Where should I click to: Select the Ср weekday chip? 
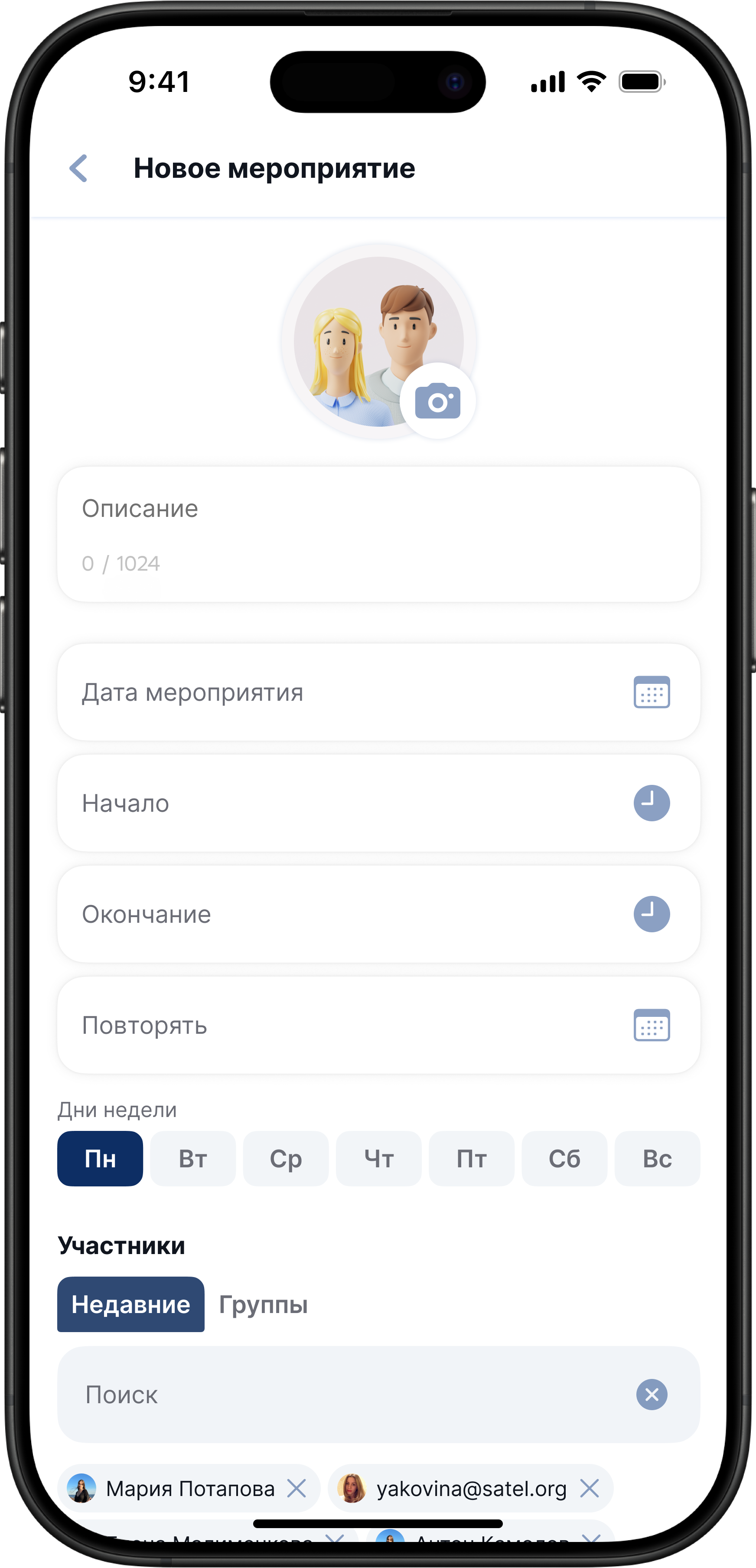click(286, 1158)
